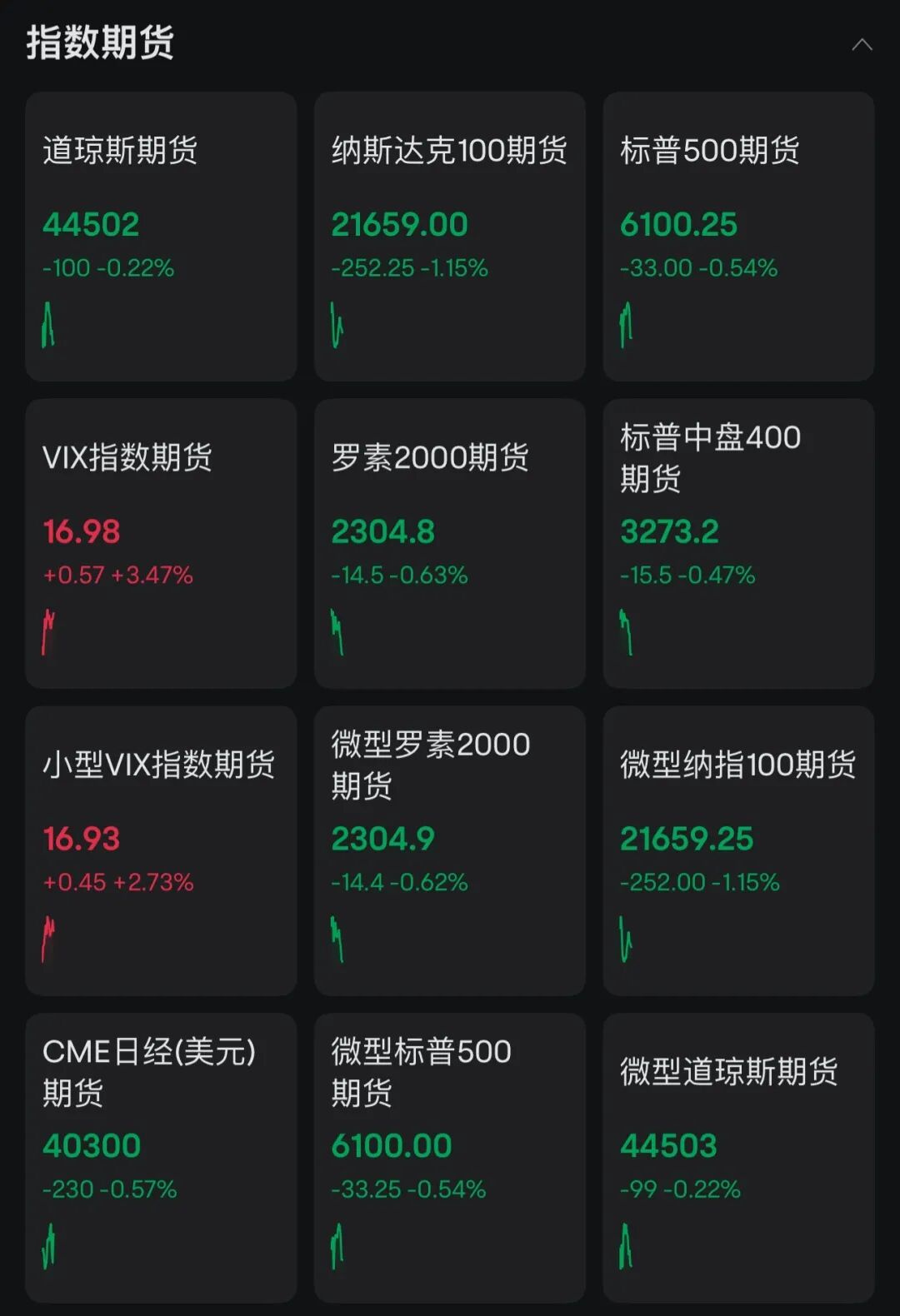Select the 微型道琼斯期货 card
Screen dimensions: 900x1316
[x=738, y=1158]
